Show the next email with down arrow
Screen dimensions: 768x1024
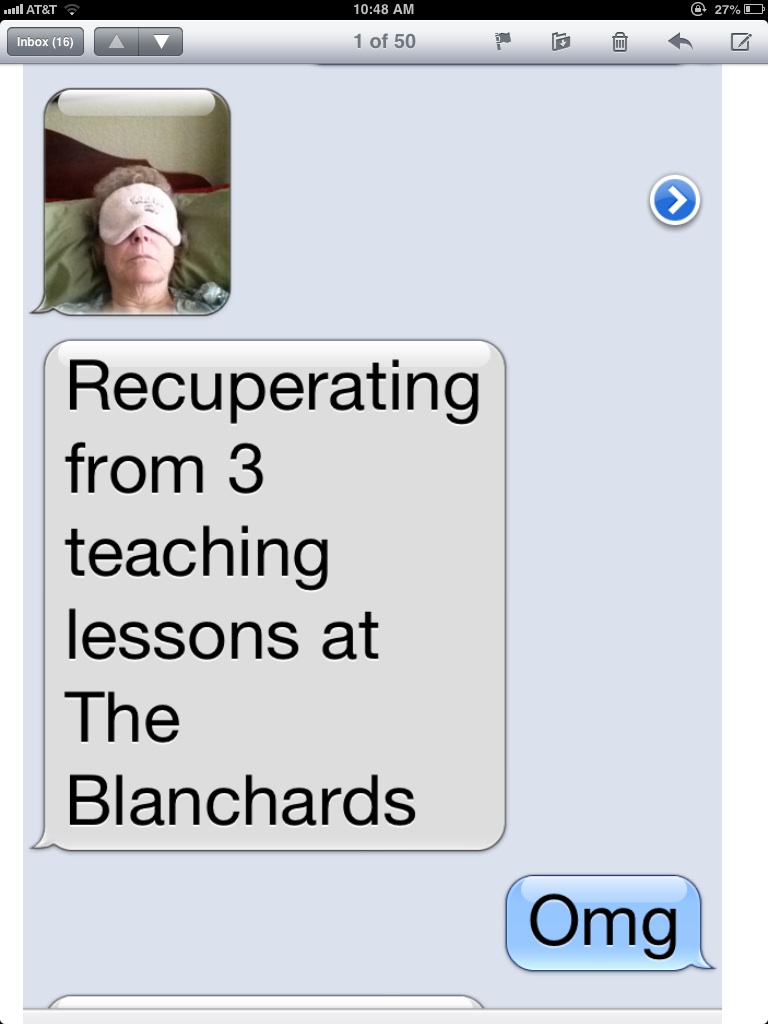[x=161, y=42]
